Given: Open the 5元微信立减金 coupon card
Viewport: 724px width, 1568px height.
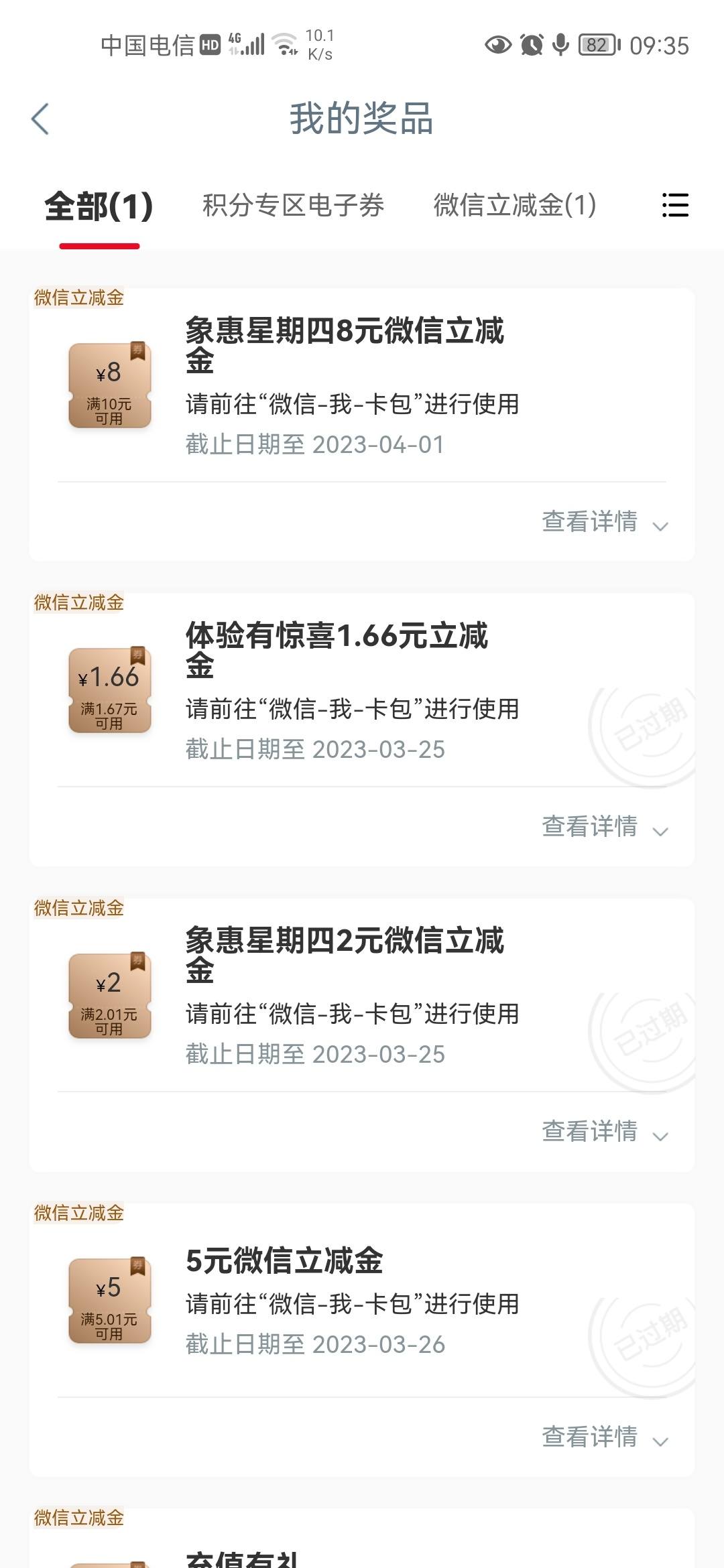Looking at the screenshot, I should [362, 1300].
